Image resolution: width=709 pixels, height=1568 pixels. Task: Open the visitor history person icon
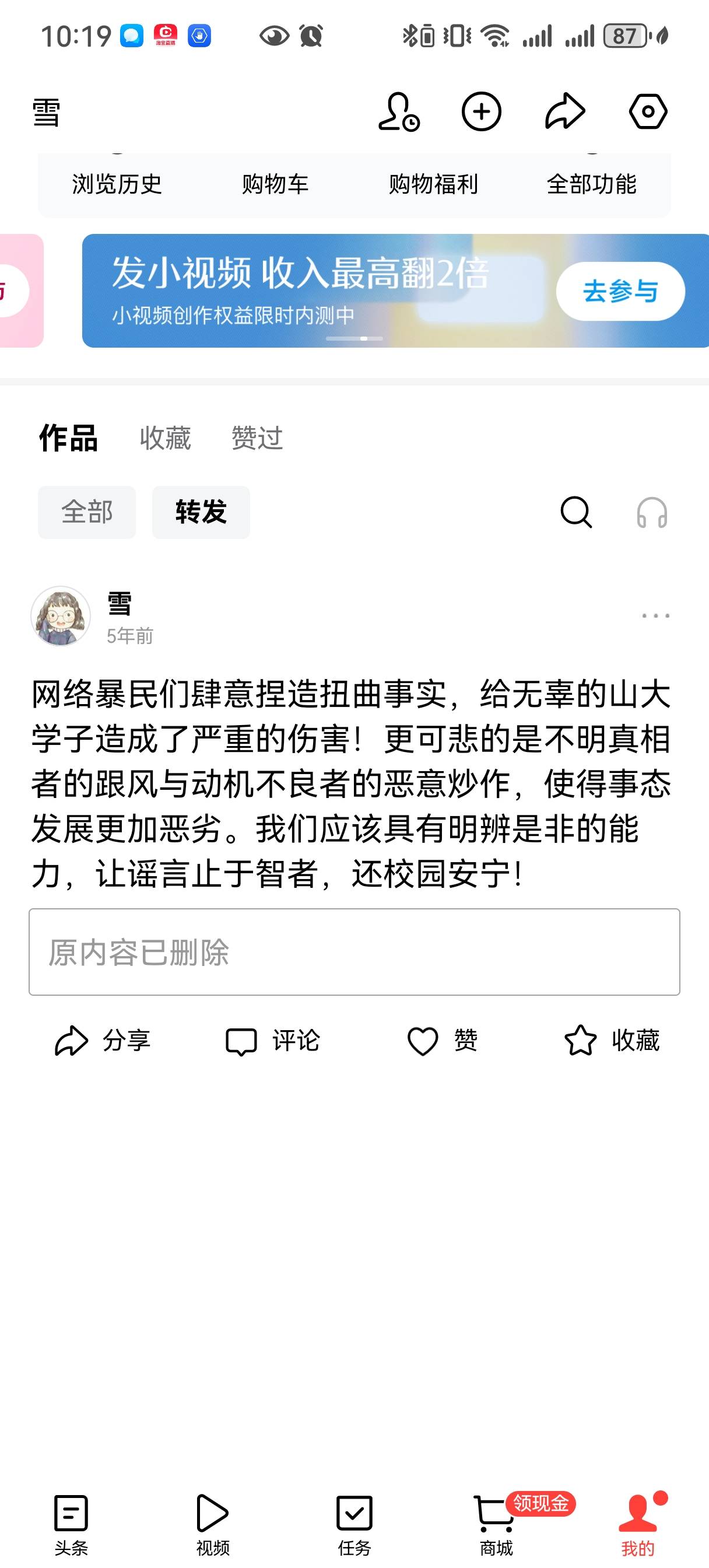tap(399, 111)
